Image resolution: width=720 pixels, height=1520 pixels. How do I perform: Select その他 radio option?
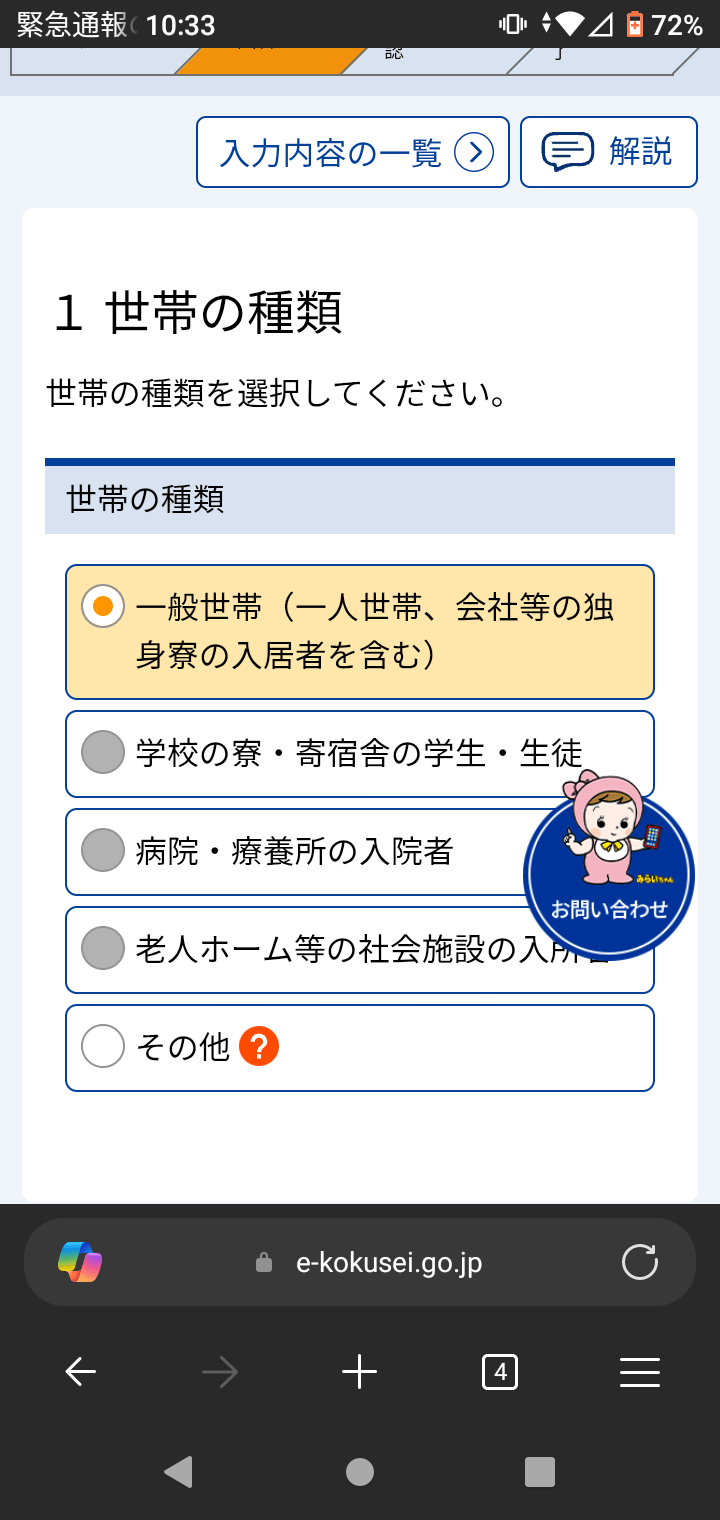[360, 1048]
